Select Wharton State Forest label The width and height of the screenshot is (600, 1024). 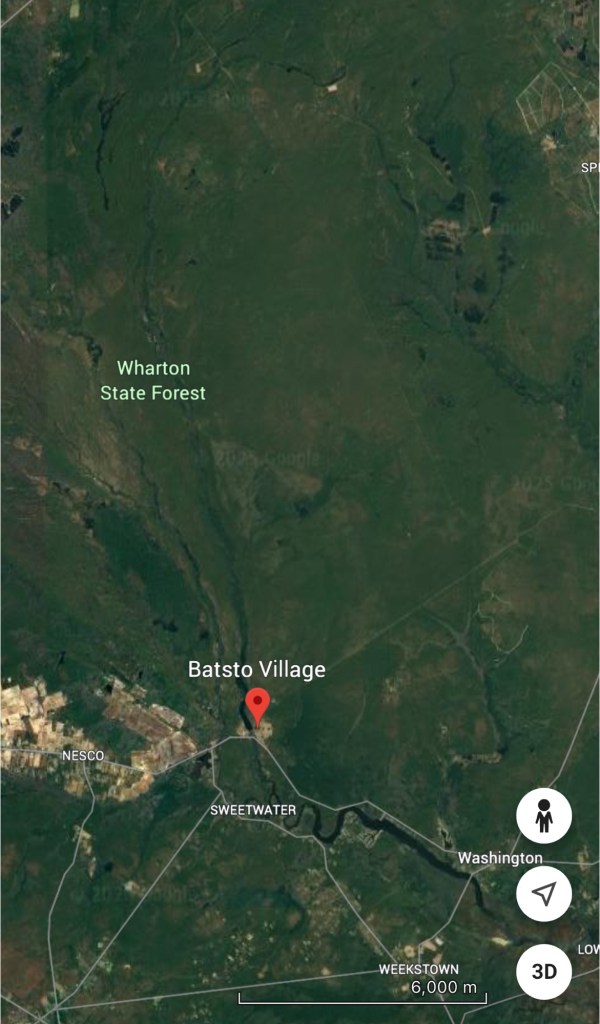[153, 381]
